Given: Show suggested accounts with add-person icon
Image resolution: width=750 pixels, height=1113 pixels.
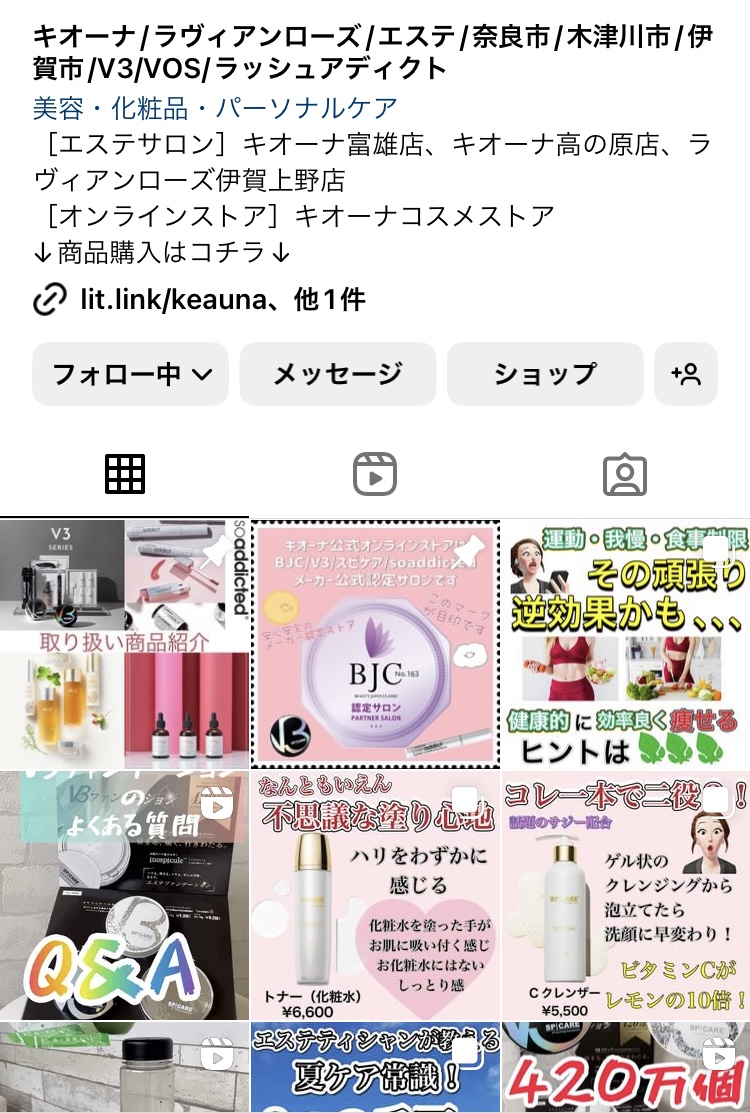Looking at the screenshot, I should [686, 374].
